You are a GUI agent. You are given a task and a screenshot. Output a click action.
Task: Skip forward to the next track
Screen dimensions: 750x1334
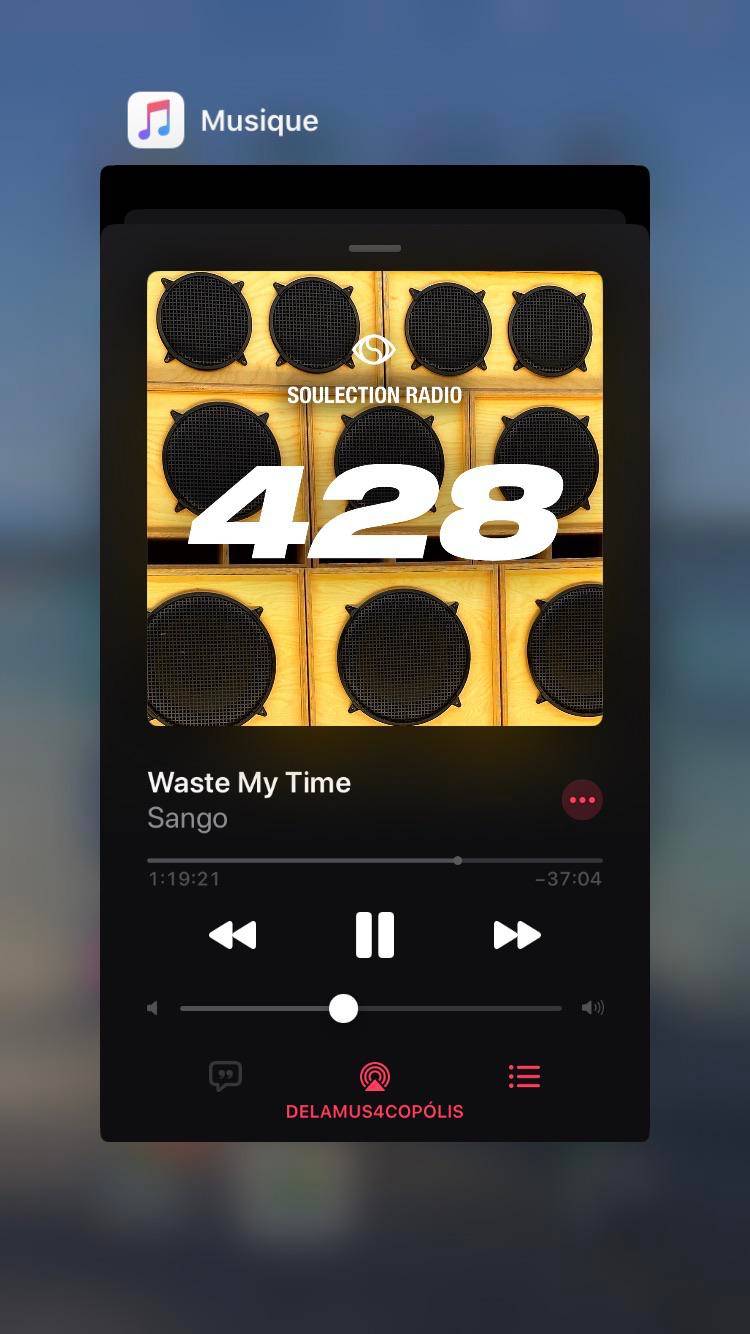point(517,935)
